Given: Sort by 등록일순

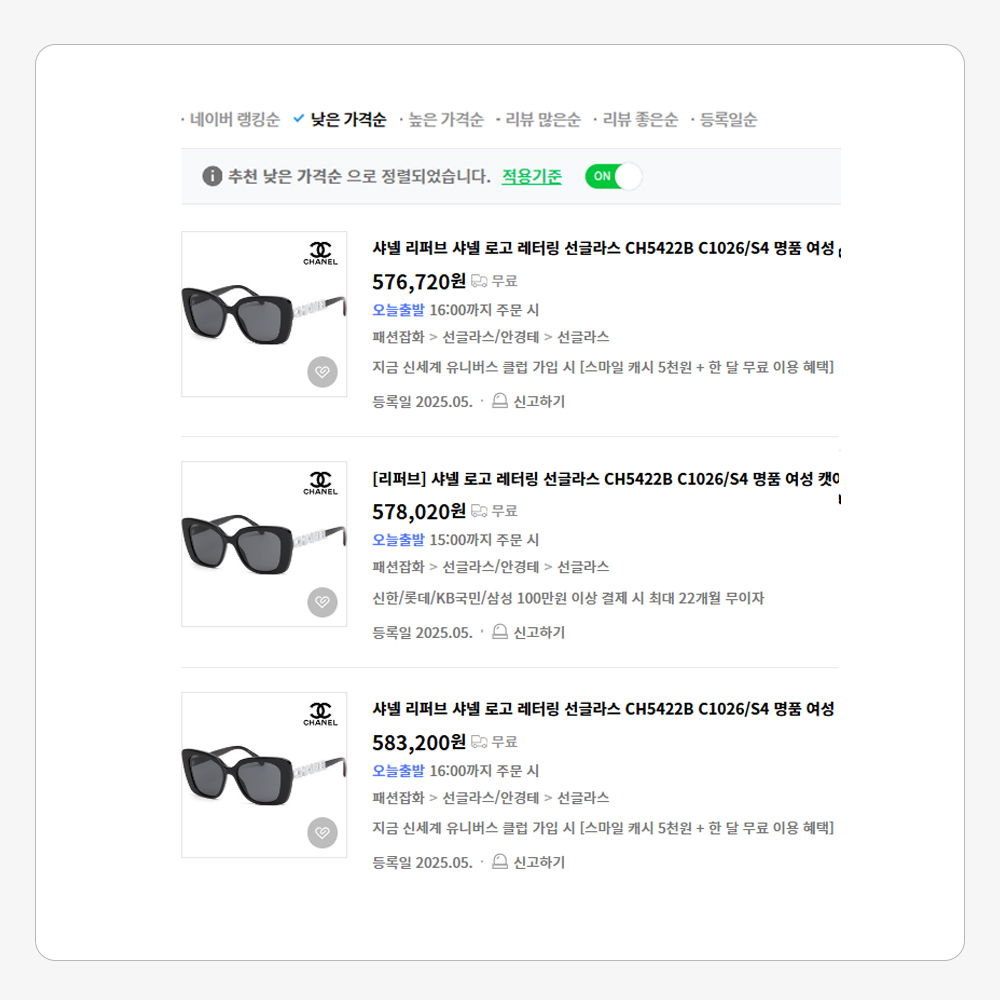Looking at the screenshot, I should tap(728, 120).
